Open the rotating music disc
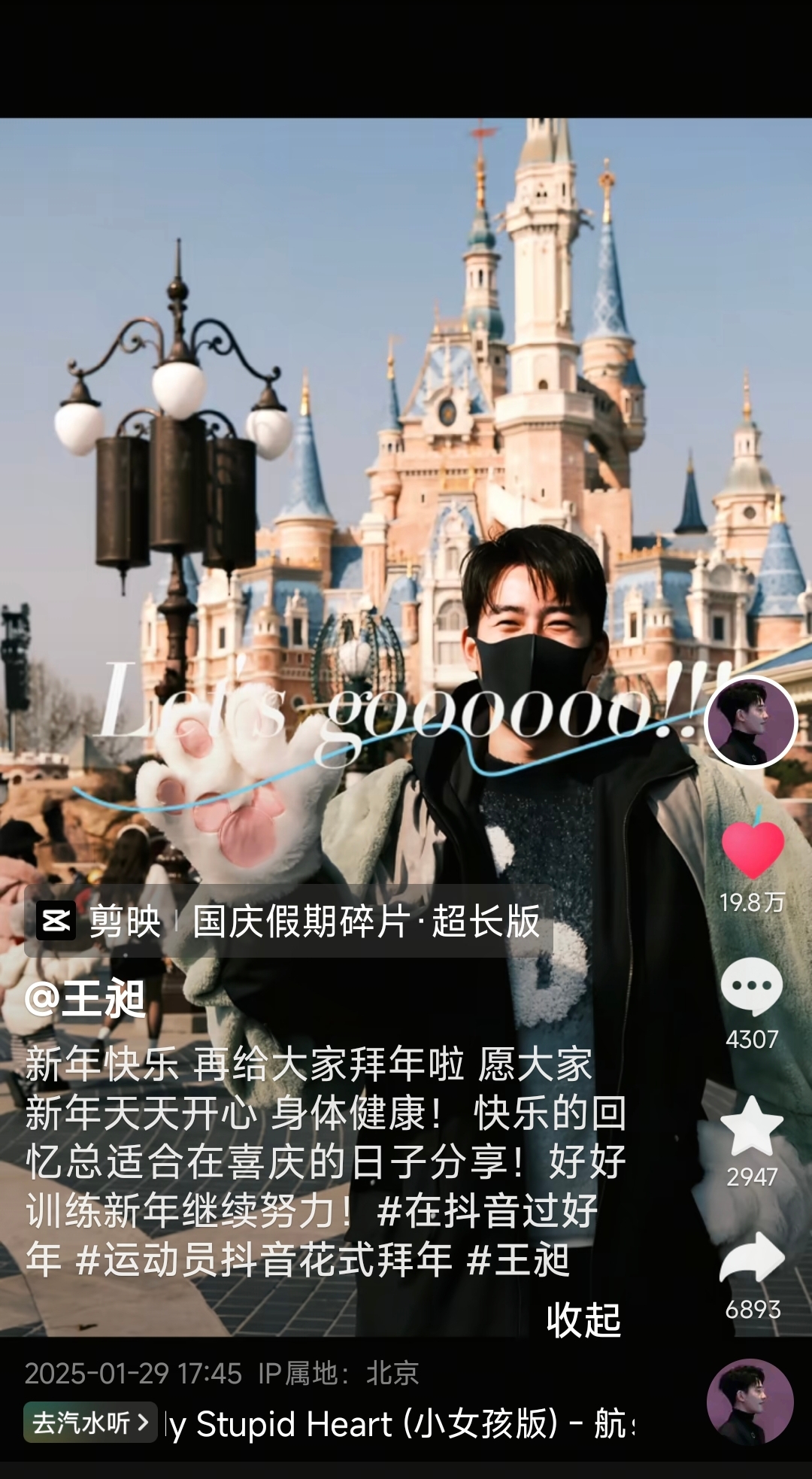812x1479 pixels. pos(750,1402)
